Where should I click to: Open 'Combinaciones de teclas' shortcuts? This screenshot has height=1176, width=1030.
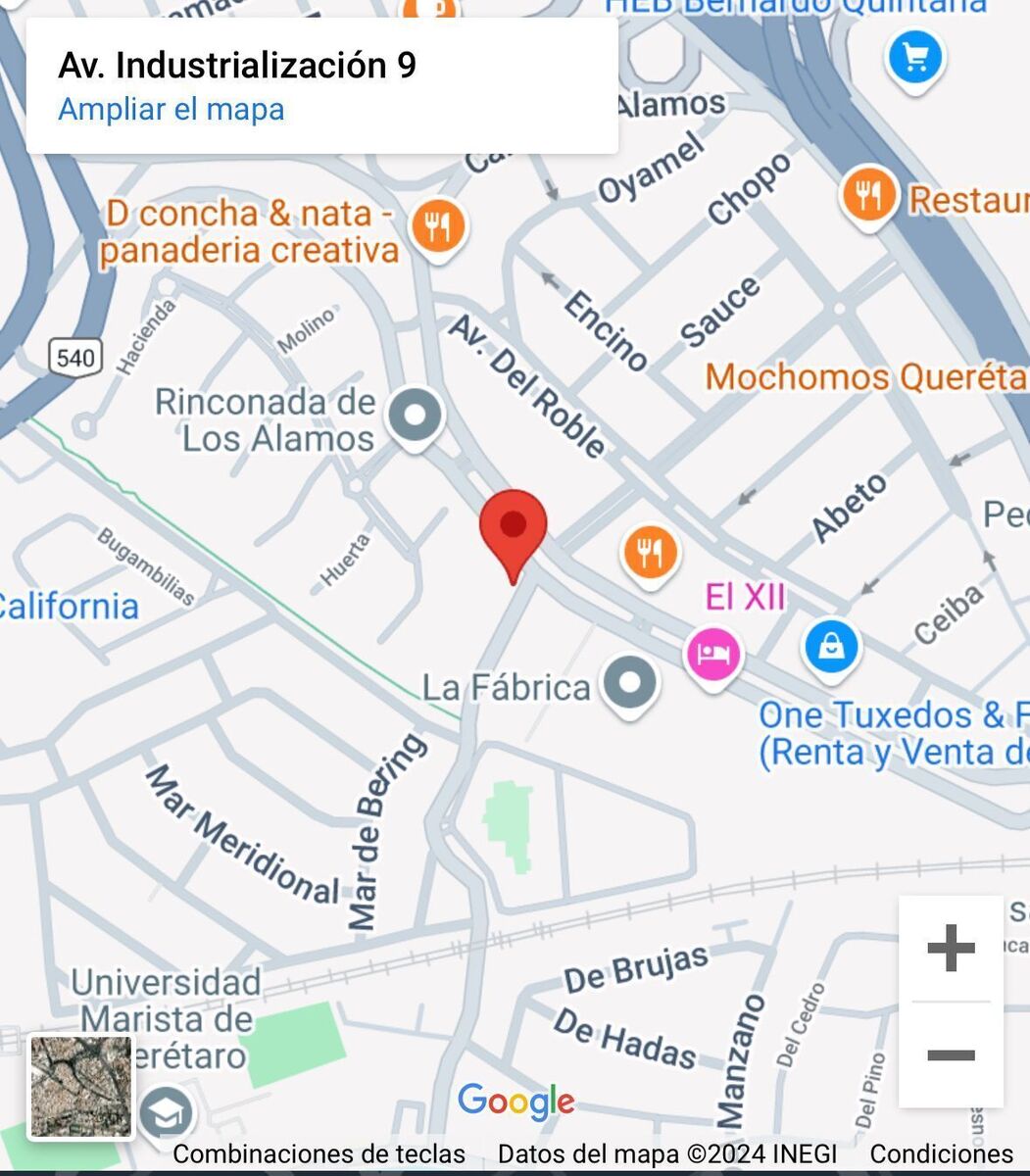[x=319, y=1153]
